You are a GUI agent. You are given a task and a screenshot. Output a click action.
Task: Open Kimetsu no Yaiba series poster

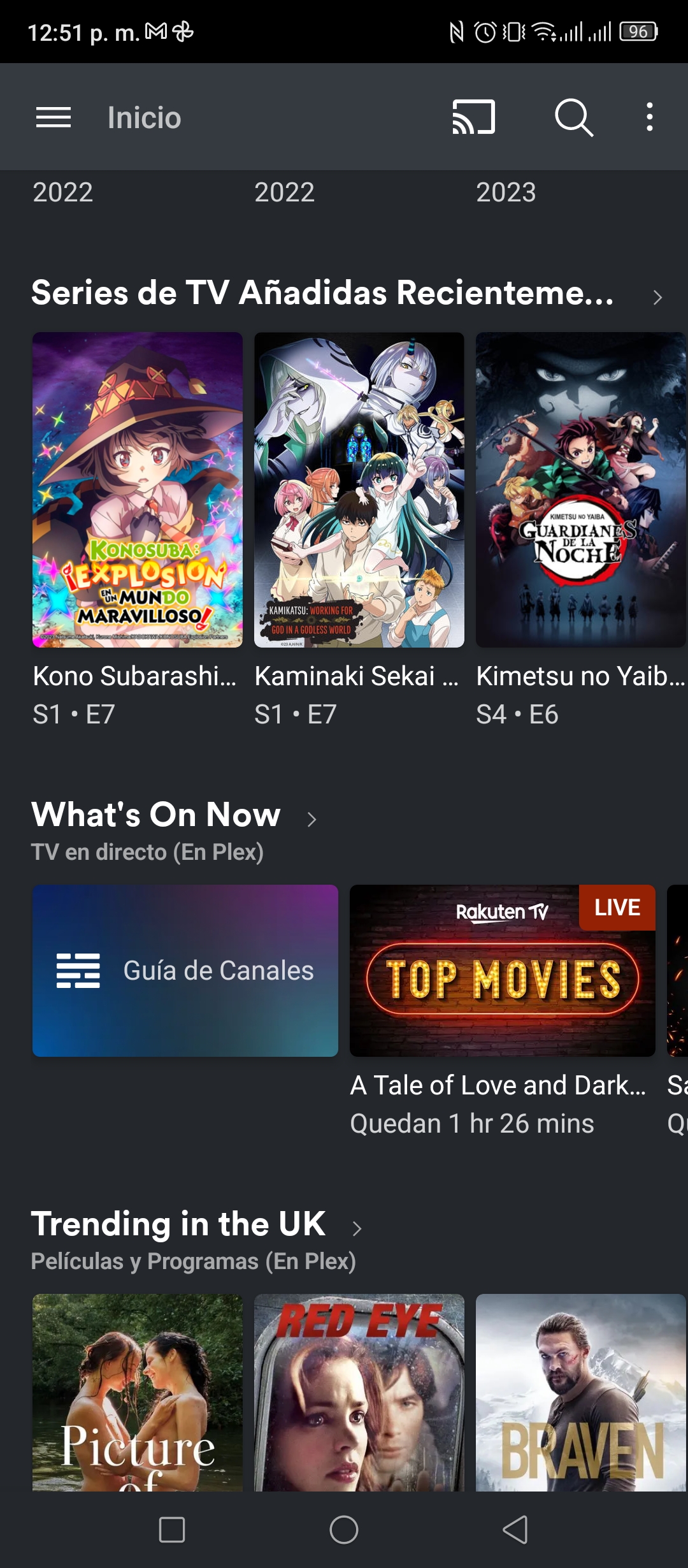581,490
